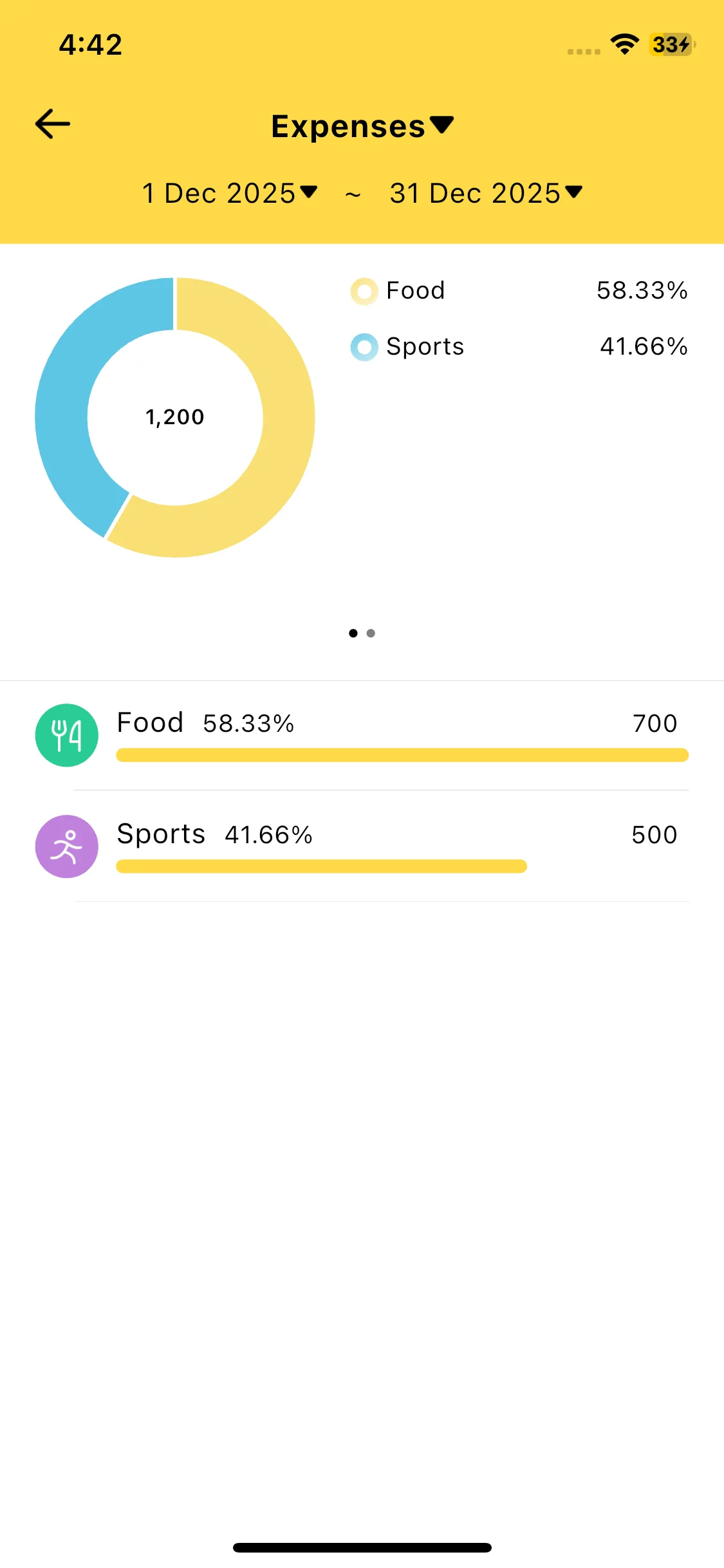Switch to the second chart page dot

tap(371, 633)
